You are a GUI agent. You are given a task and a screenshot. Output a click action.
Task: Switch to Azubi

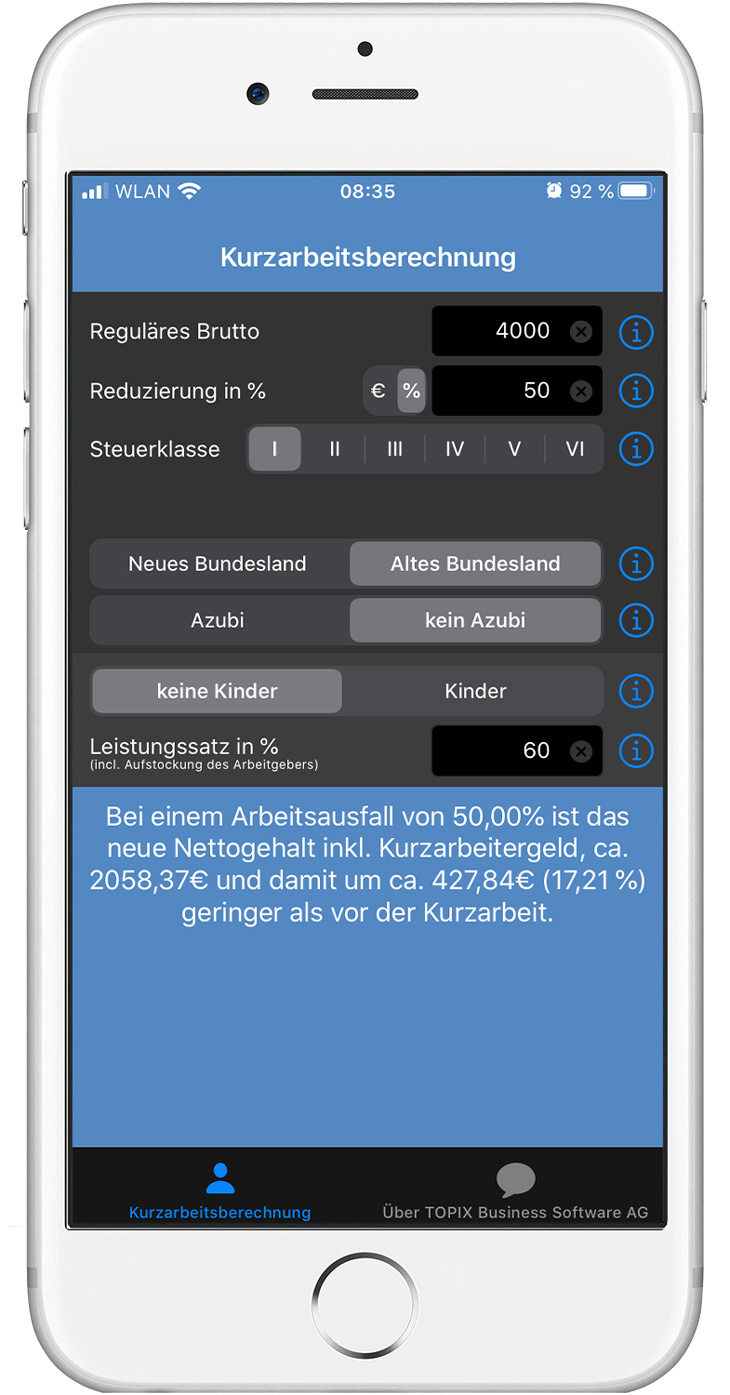(217, 620)
